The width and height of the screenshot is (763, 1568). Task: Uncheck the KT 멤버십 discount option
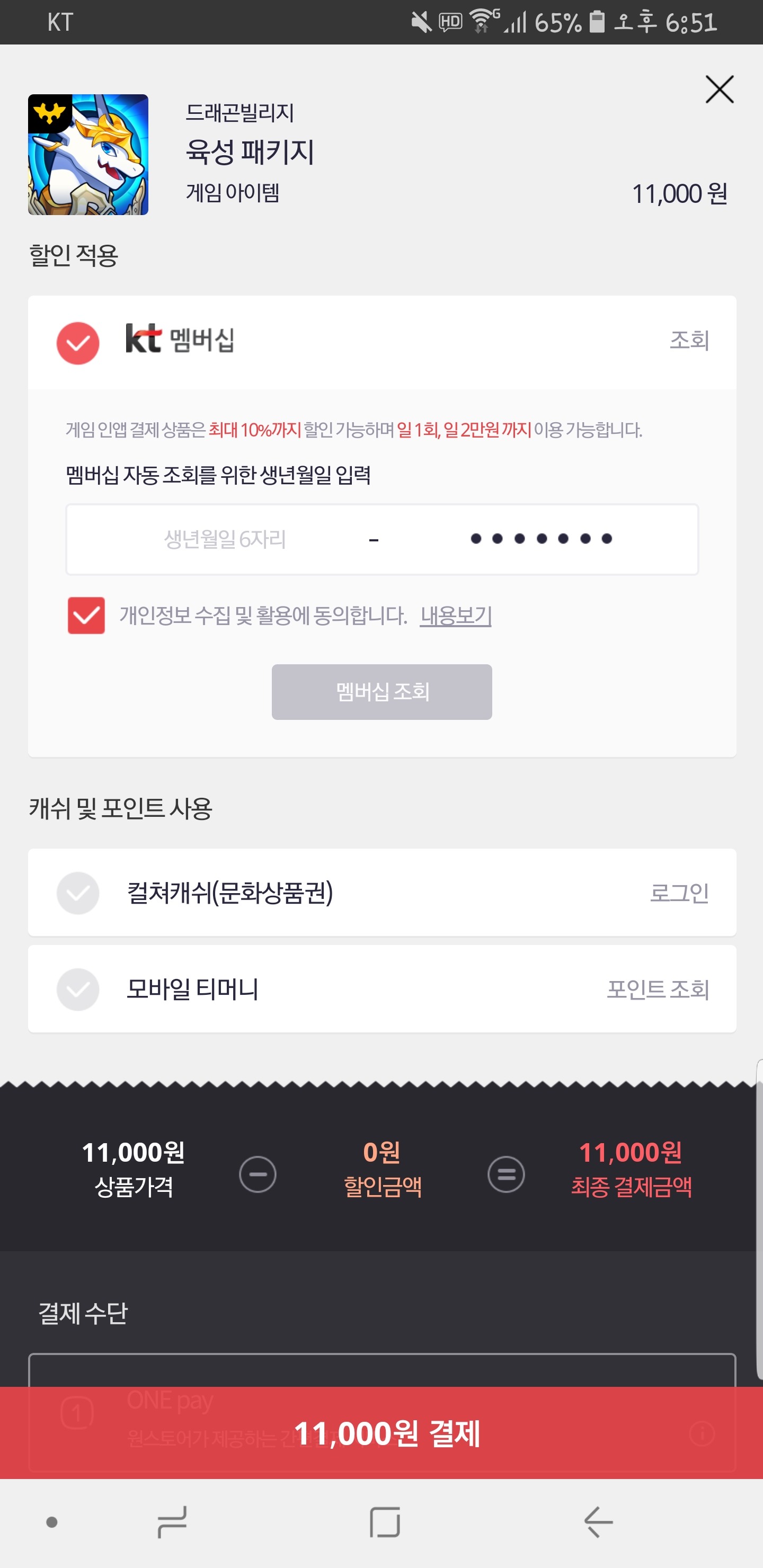click(78, 343)
